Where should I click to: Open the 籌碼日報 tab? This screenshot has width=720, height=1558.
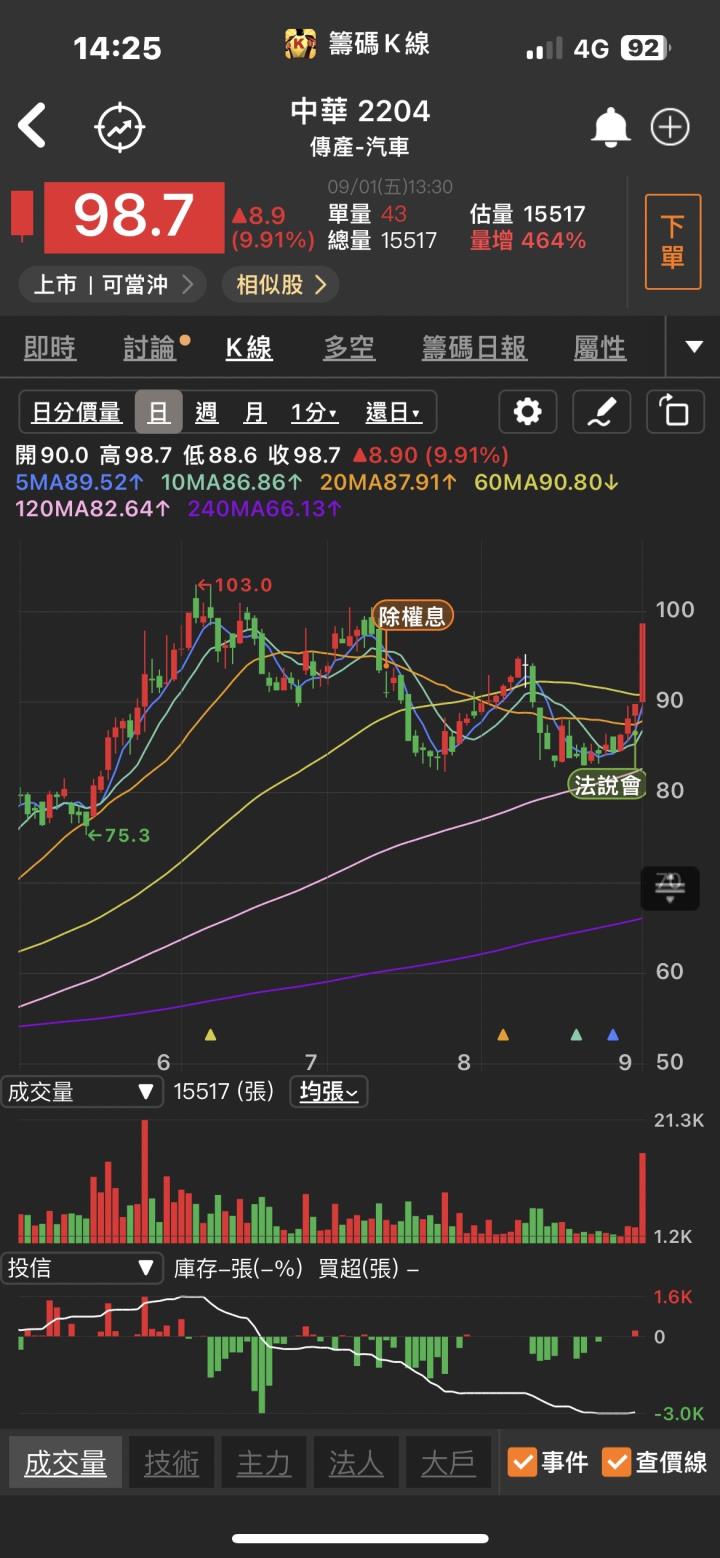[474, 348]
